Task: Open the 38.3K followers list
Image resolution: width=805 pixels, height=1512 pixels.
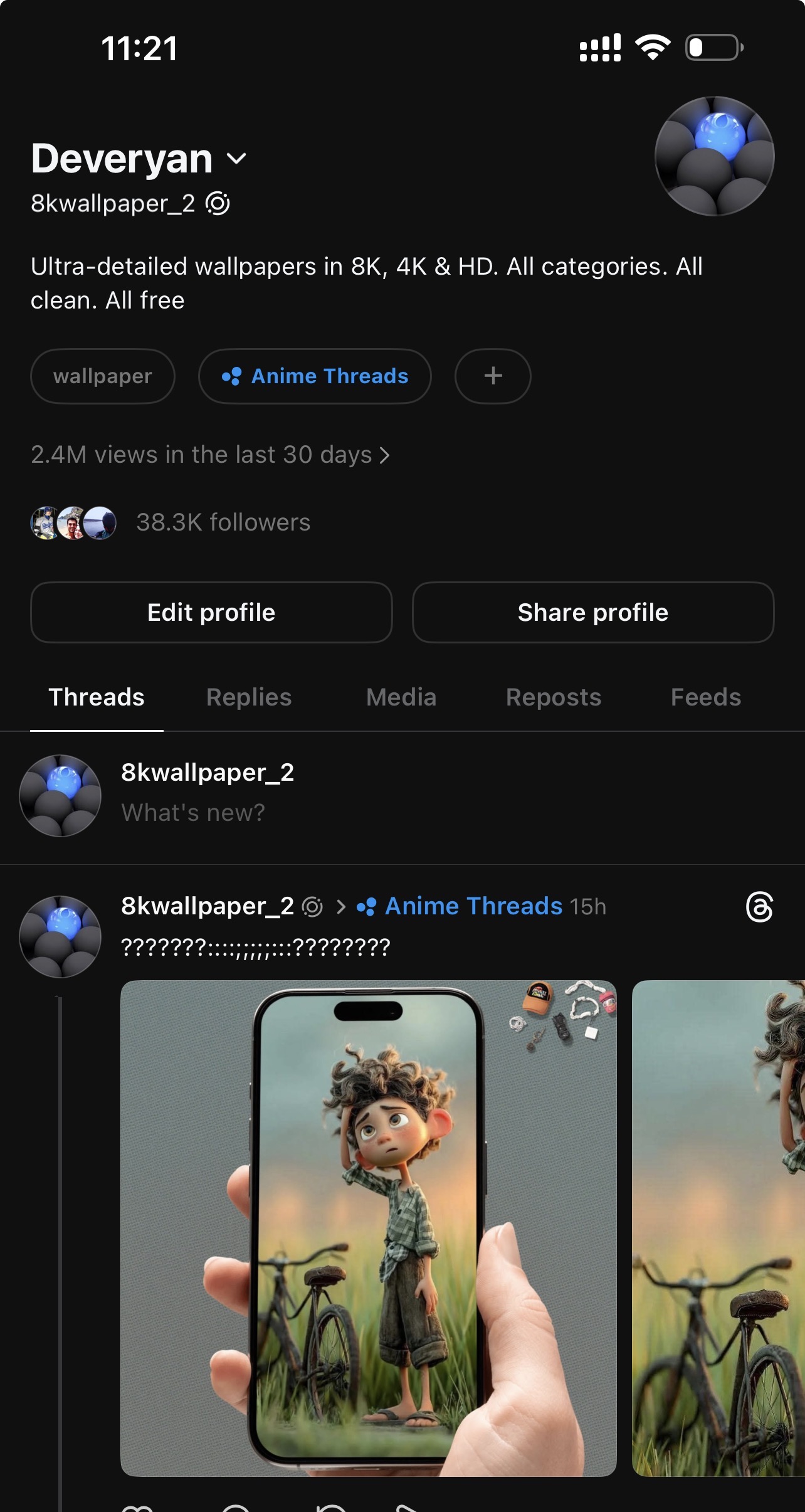Action: [223, 522]
